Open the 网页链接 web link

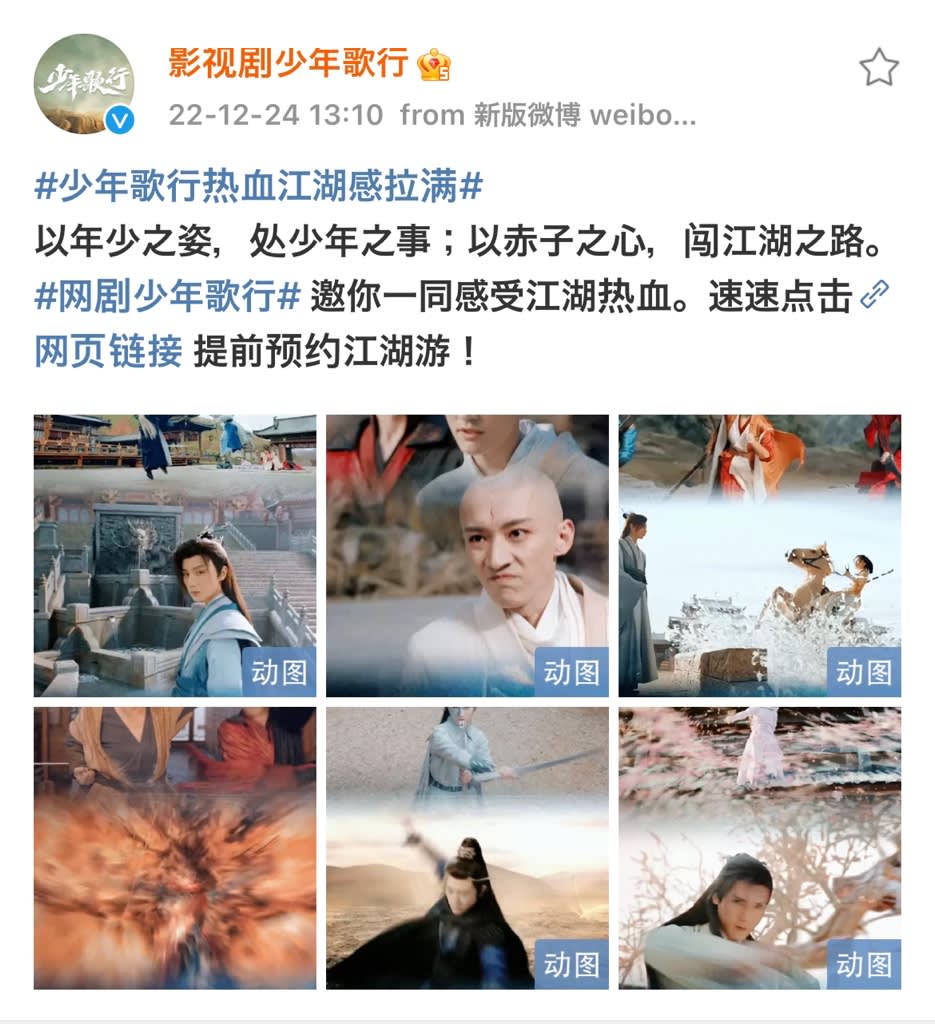108,351
